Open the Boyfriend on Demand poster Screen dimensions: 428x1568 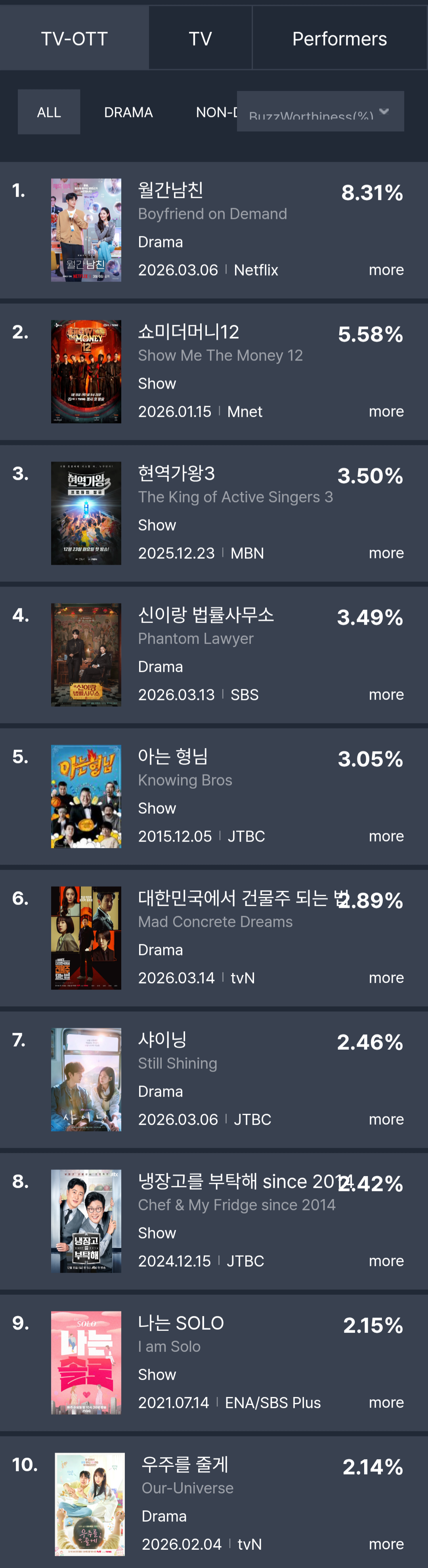tap(86, 230)
